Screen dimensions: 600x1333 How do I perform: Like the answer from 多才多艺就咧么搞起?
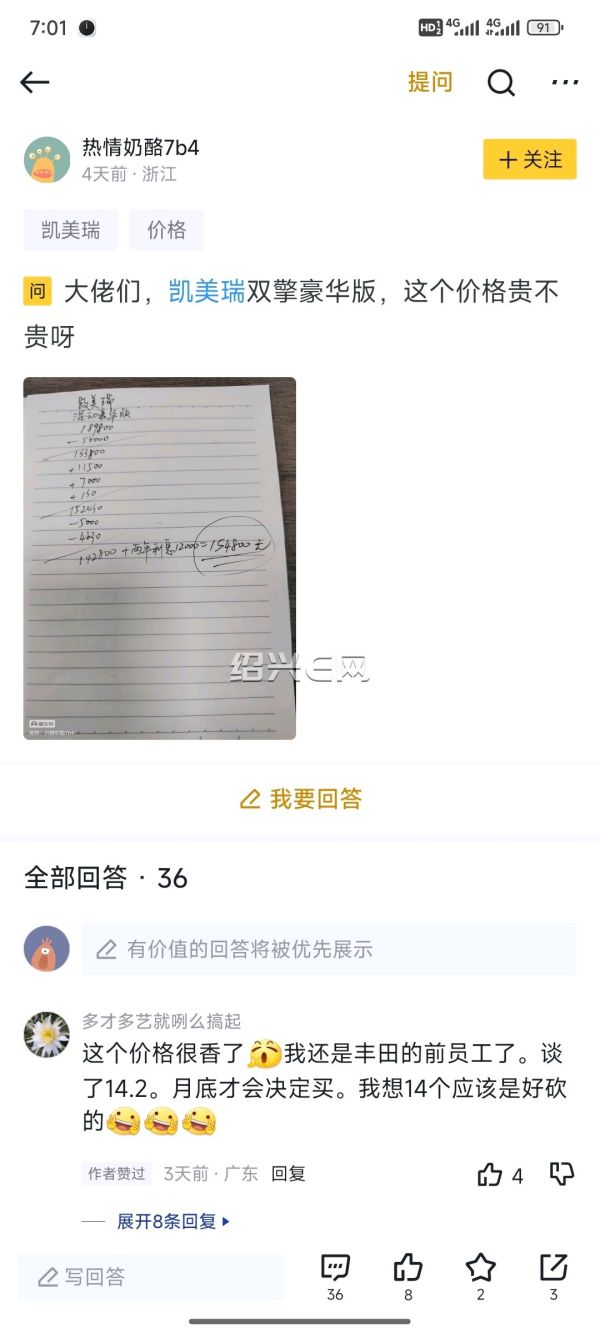500,1175
